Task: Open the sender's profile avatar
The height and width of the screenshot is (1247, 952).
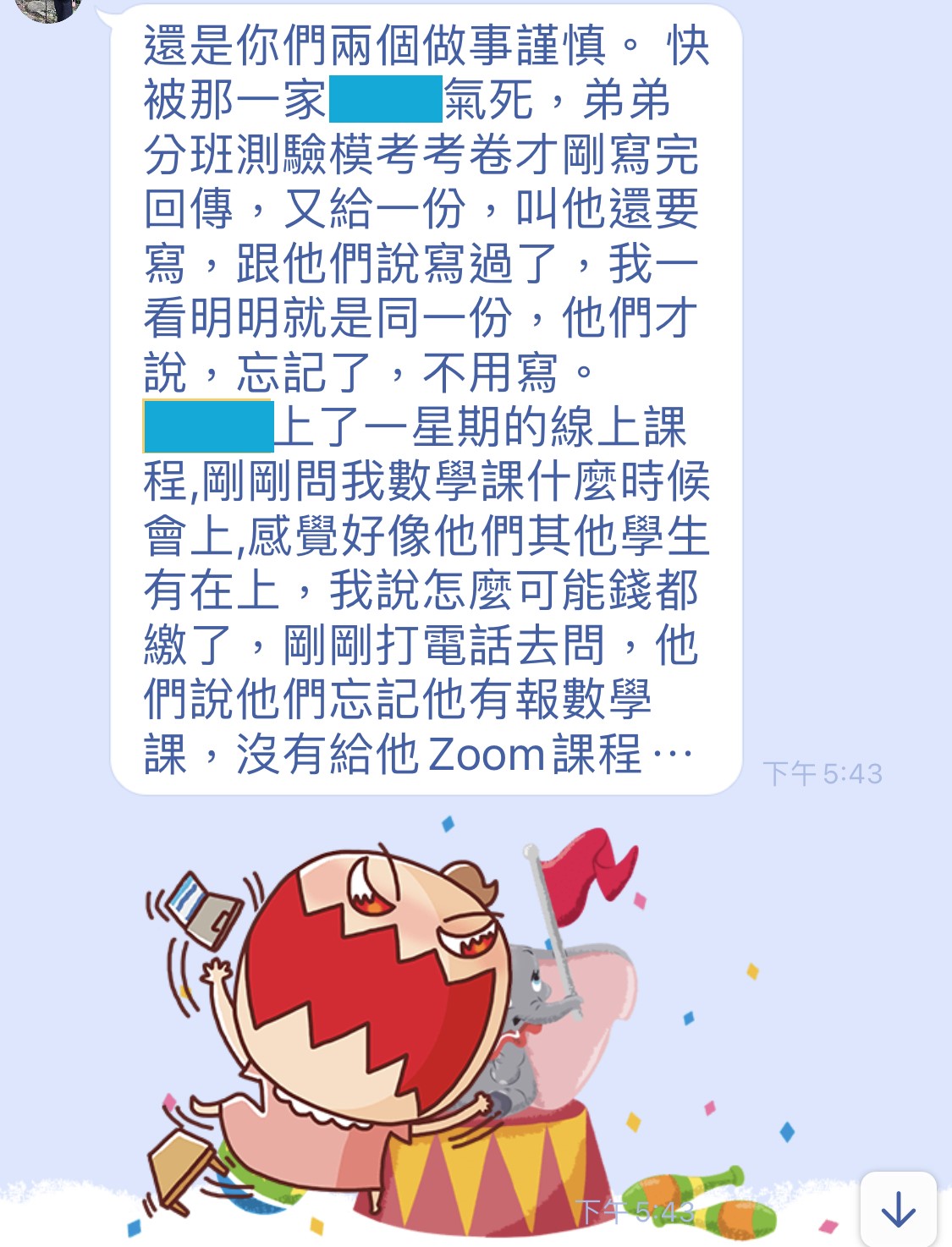Action: [x=49, y=8]
